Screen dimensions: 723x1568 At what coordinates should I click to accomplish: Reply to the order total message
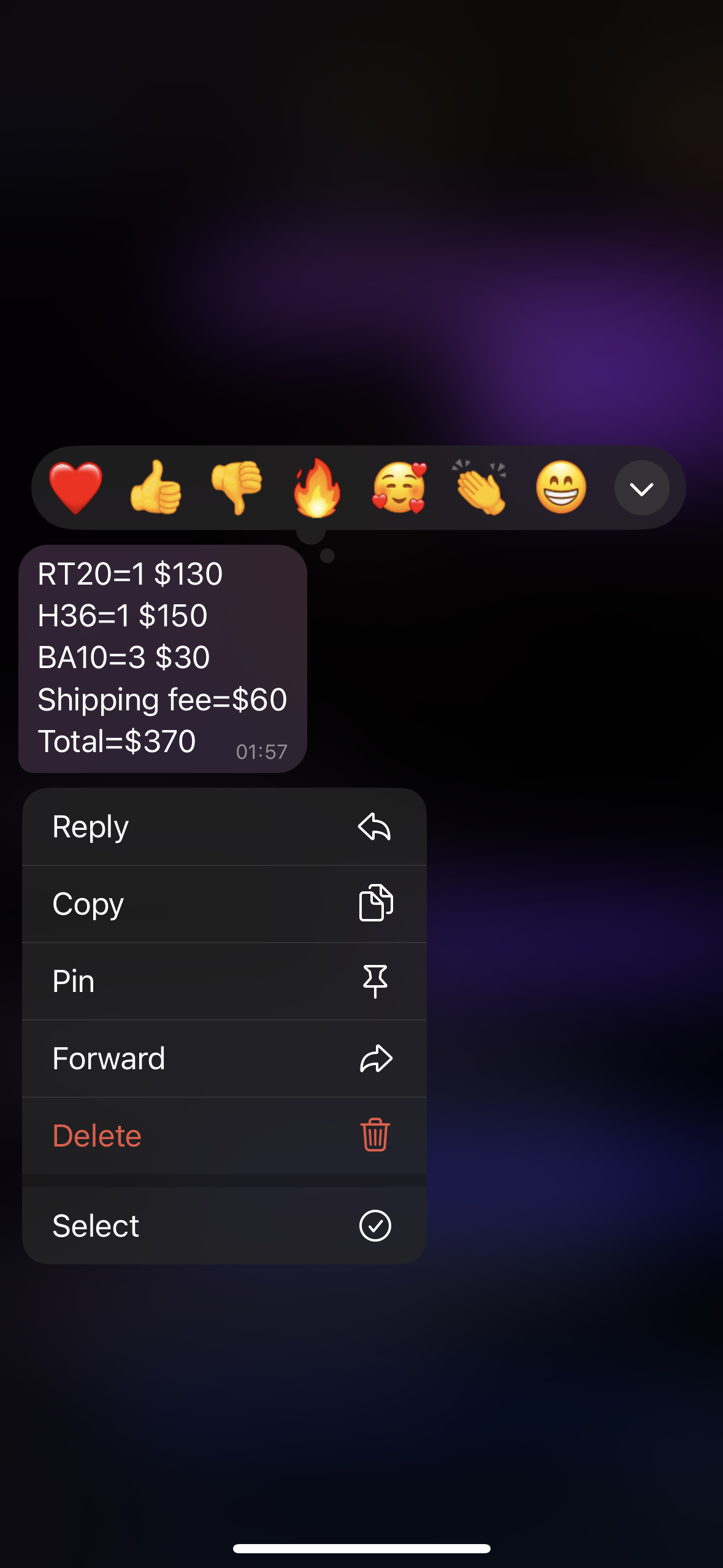(224, 826)
